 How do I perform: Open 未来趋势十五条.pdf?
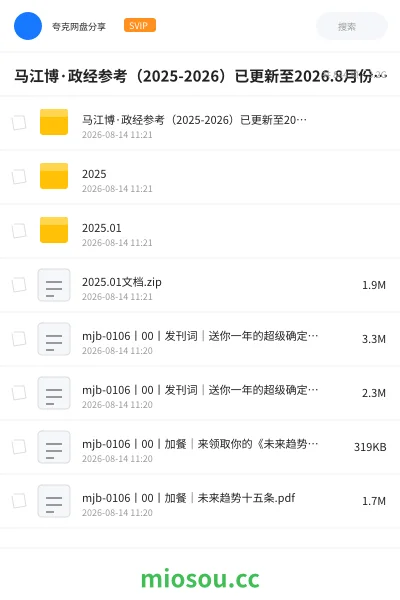[200, 501]
